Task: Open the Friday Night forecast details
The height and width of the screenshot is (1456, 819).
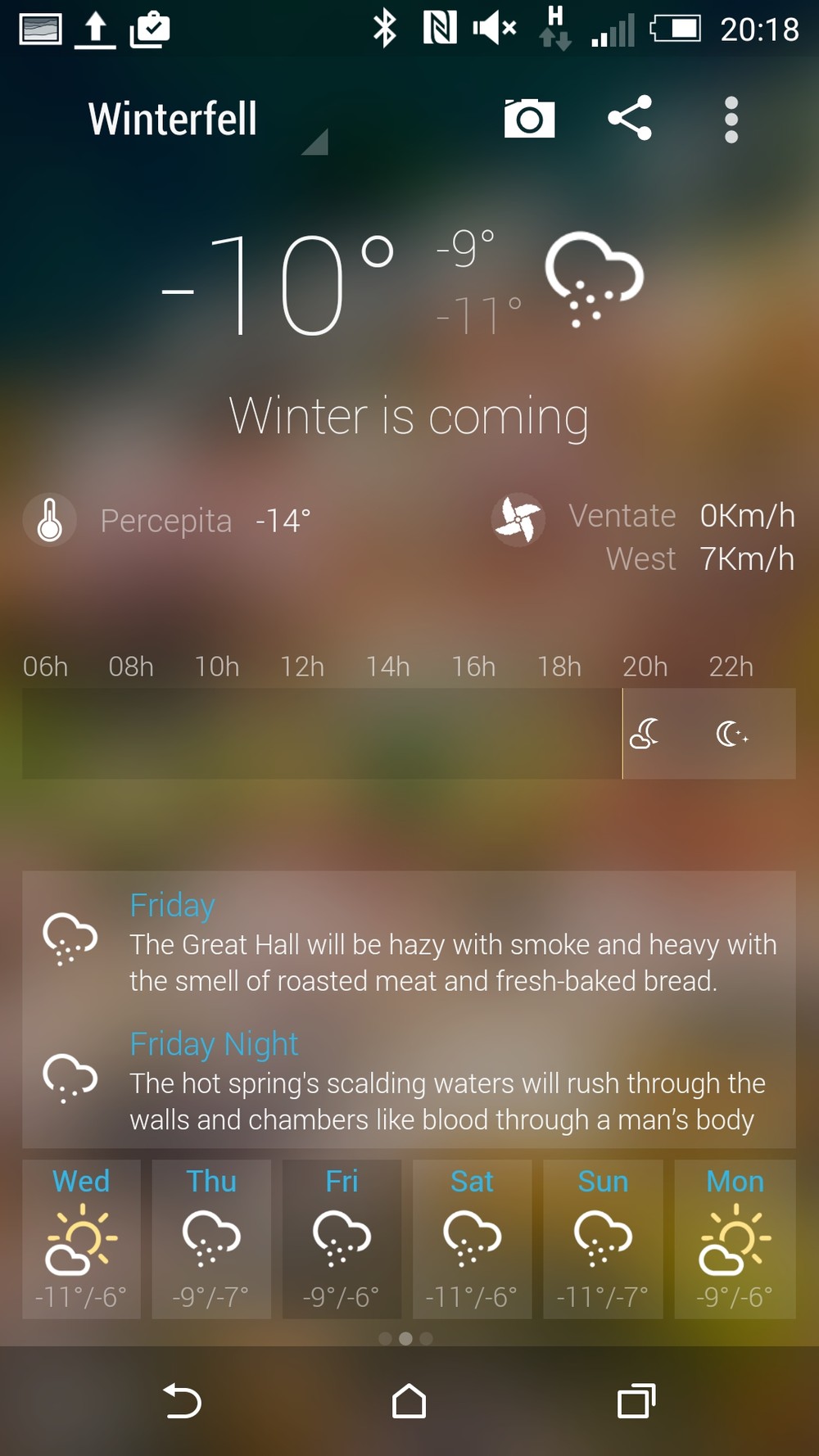Action: pos(409,1081)
